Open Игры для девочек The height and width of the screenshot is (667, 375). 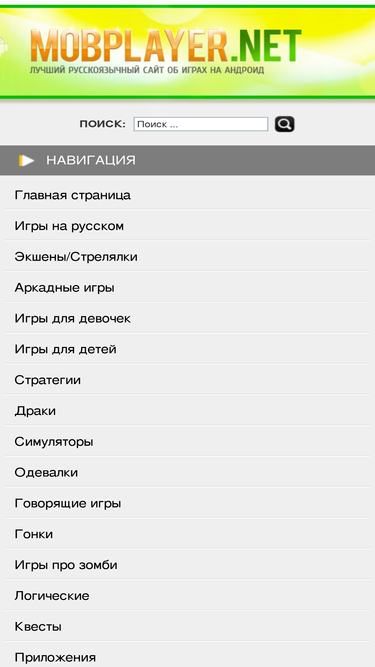[188, 319]
